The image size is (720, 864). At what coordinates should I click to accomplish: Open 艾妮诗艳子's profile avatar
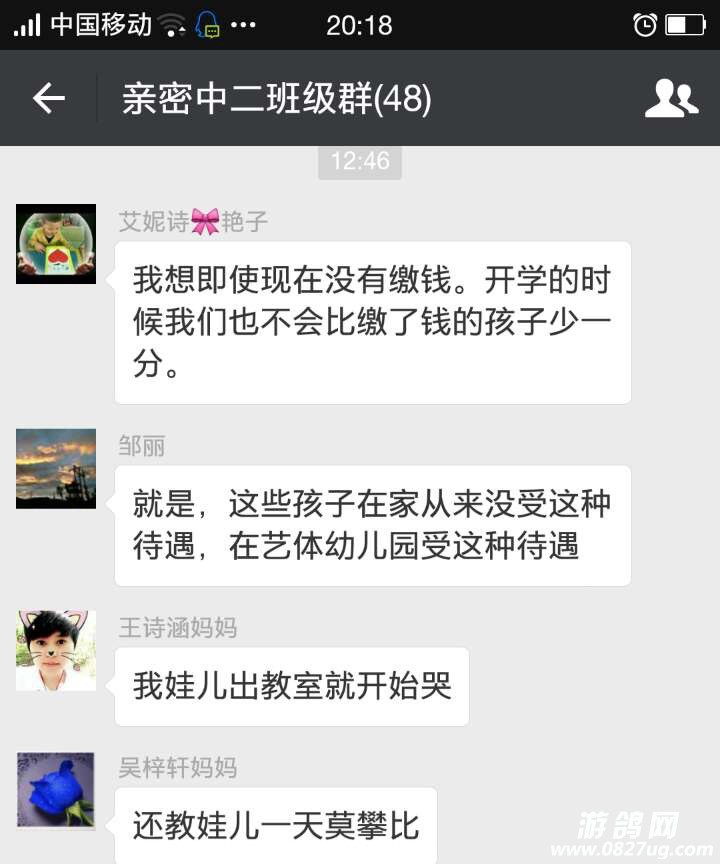click(56, 244)
